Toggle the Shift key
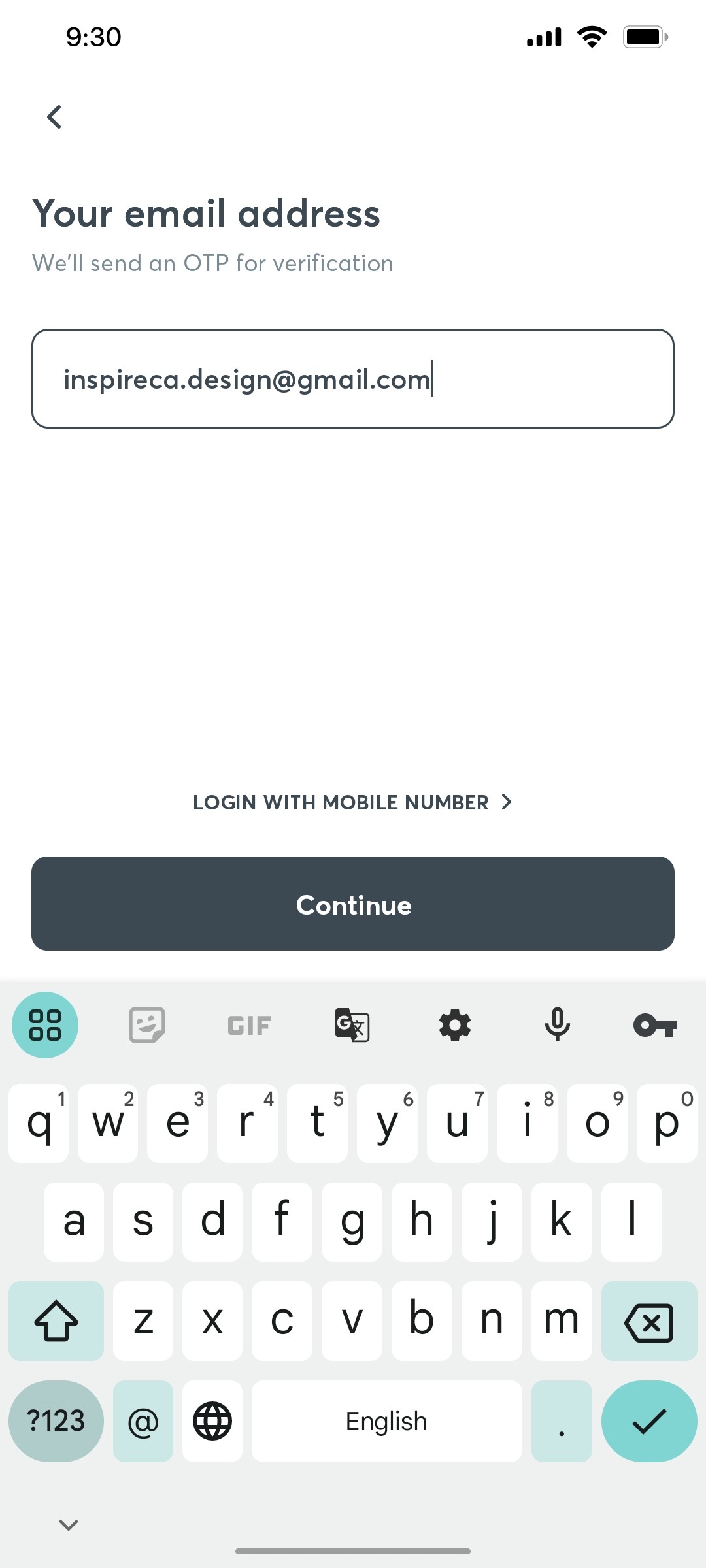The height and width of the screenshot is (1568, 706). 56,1321
